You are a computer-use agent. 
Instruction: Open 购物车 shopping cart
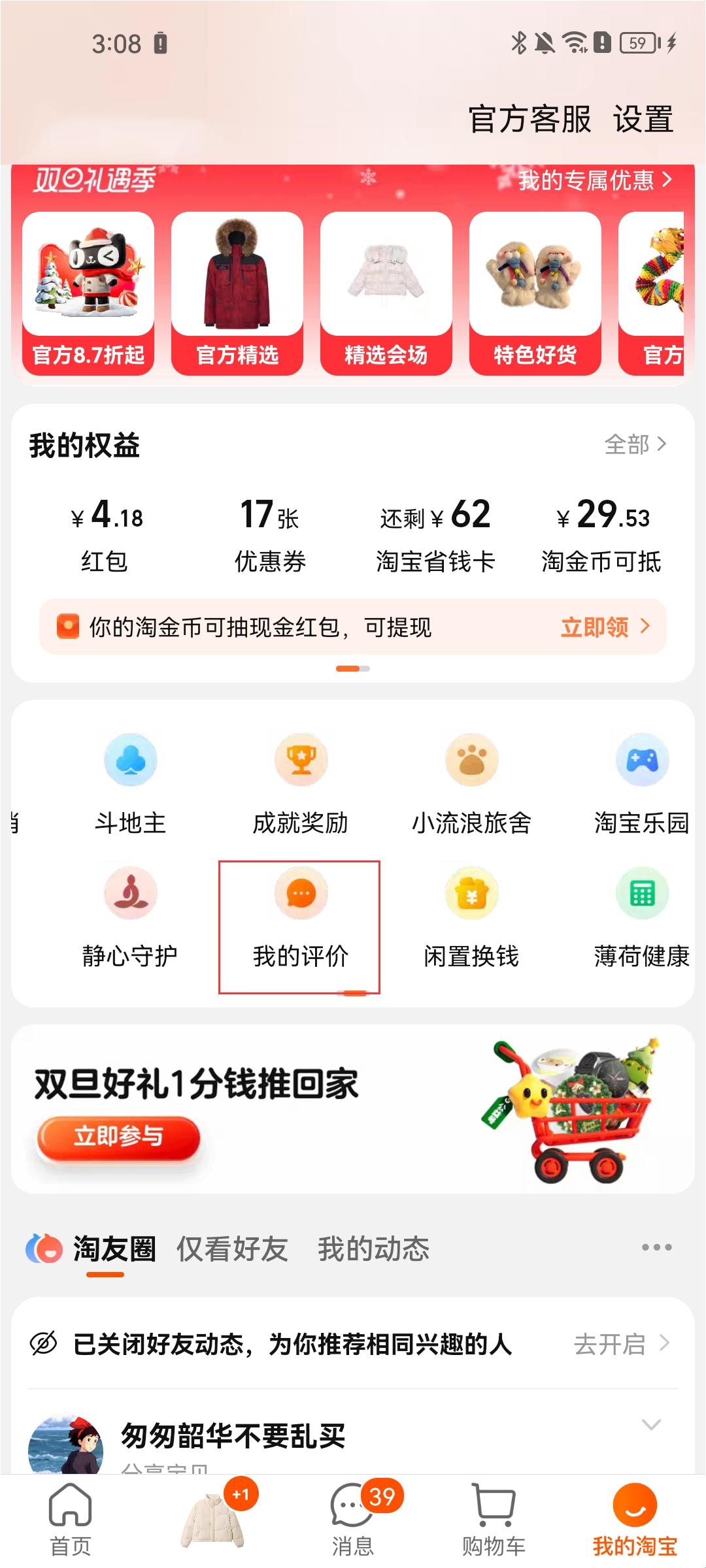click(494, 1520)
